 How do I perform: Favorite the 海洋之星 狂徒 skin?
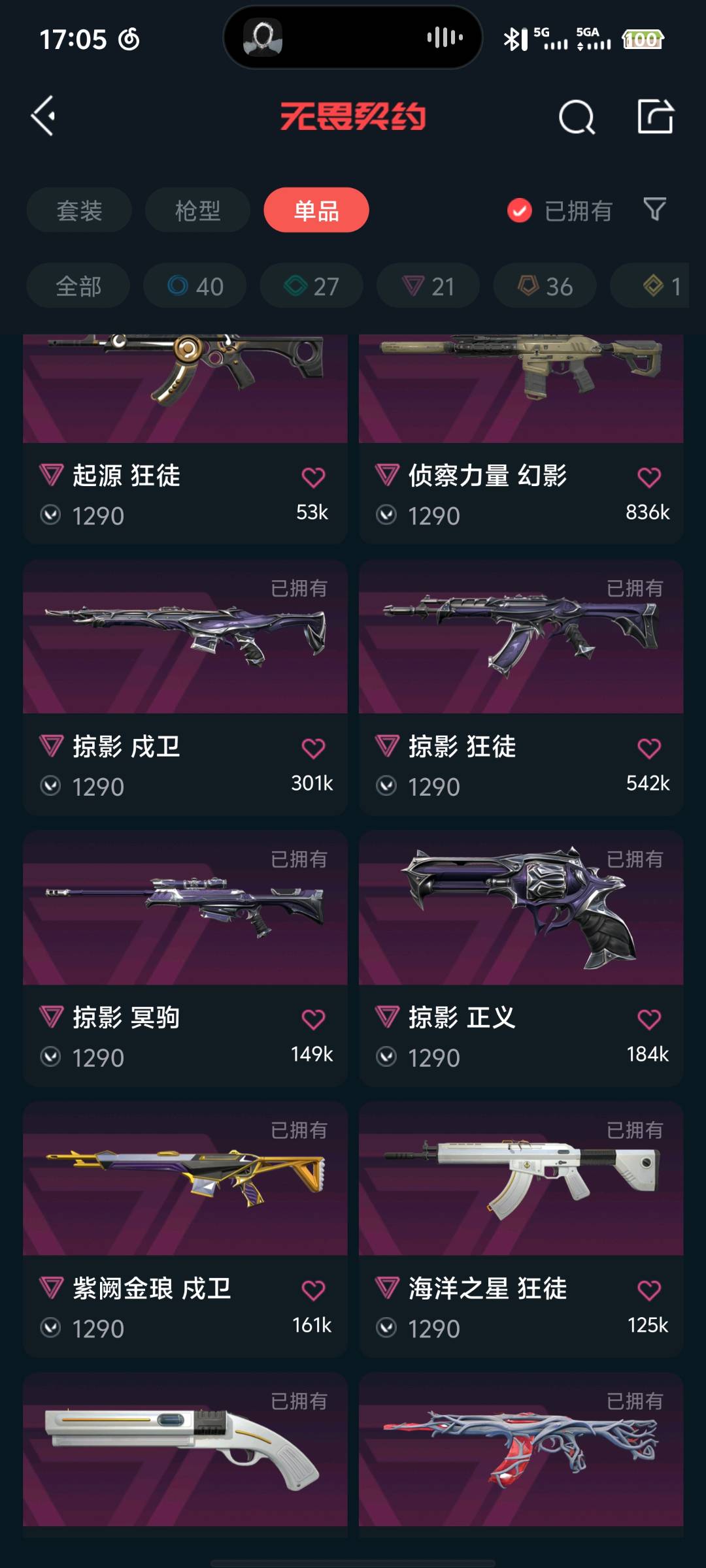[x=649, y=1291]
